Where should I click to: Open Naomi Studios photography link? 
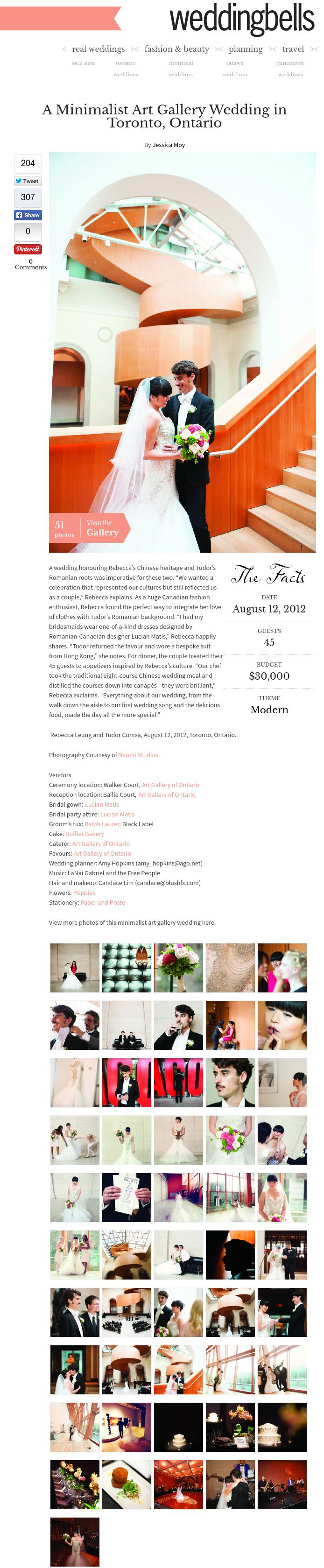[x=138, y=755]
